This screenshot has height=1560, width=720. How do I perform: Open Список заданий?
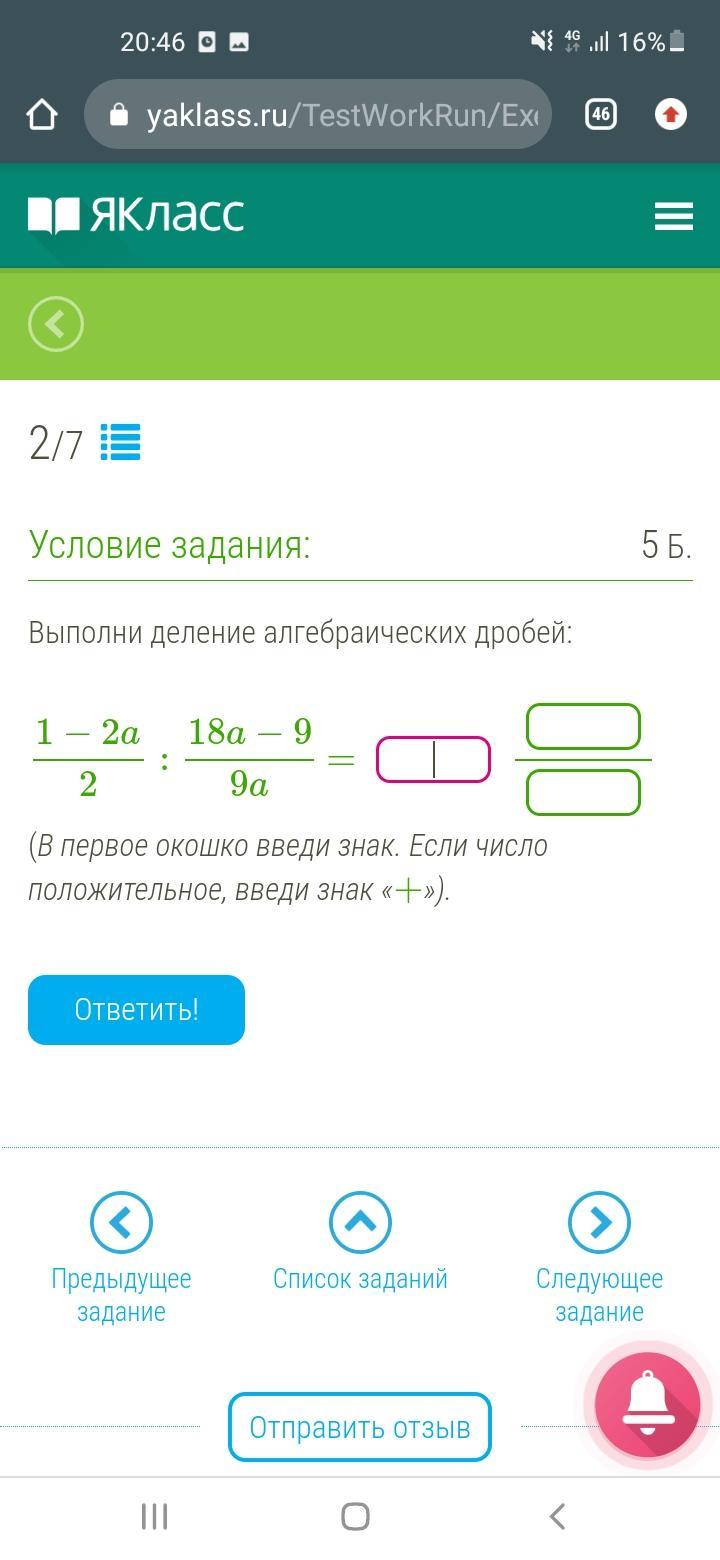click(360, 1242)
